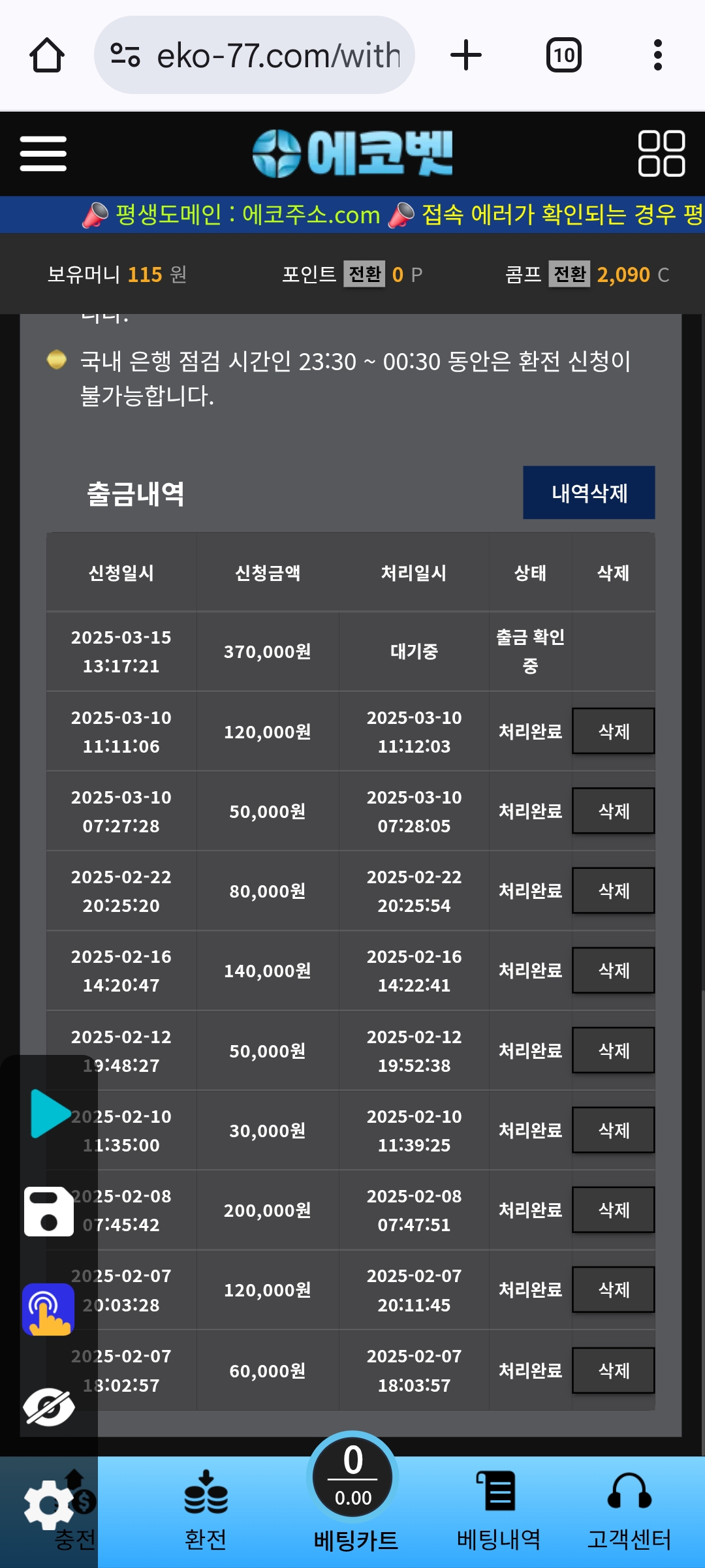Open the grid menu icon
Image resolution: width=705 pixels, height=1568 pixels.
coord(661,153)
